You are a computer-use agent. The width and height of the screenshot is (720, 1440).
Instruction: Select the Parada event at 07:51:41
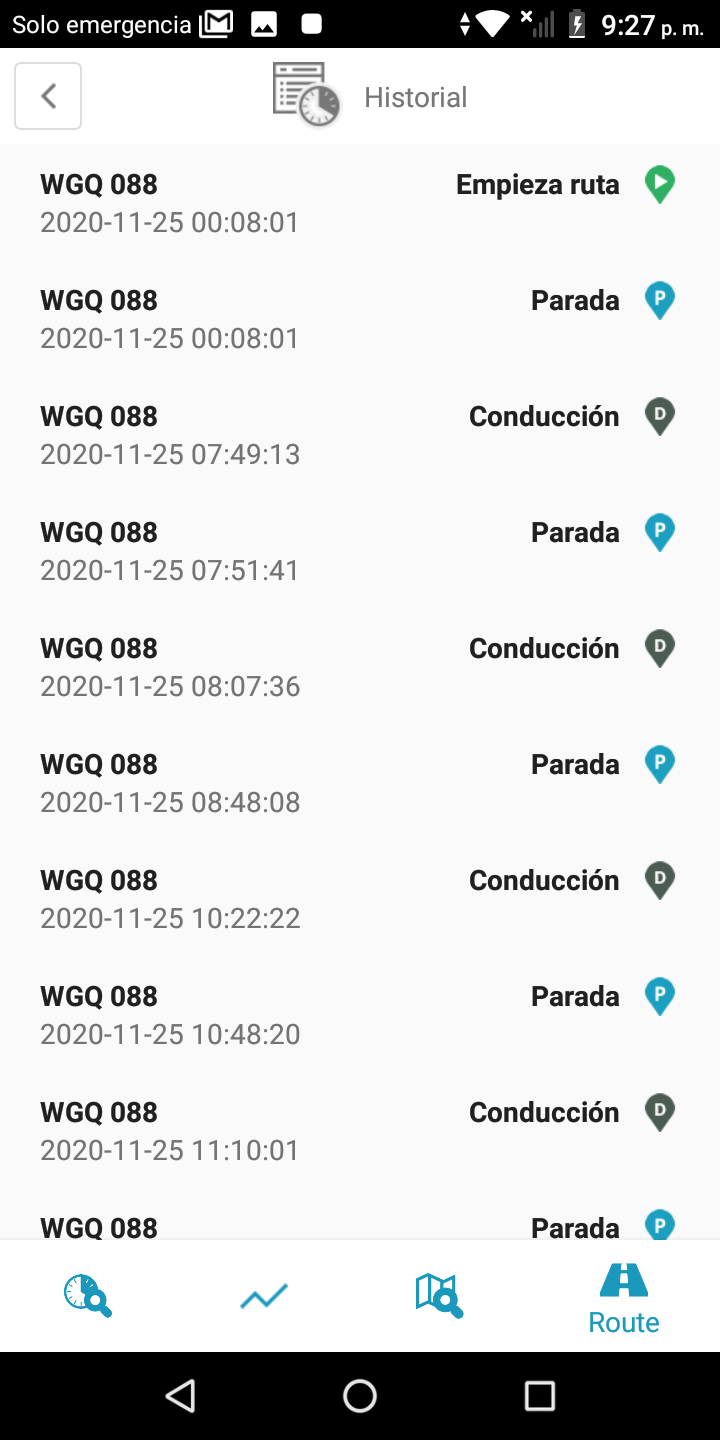coord(358,550)
